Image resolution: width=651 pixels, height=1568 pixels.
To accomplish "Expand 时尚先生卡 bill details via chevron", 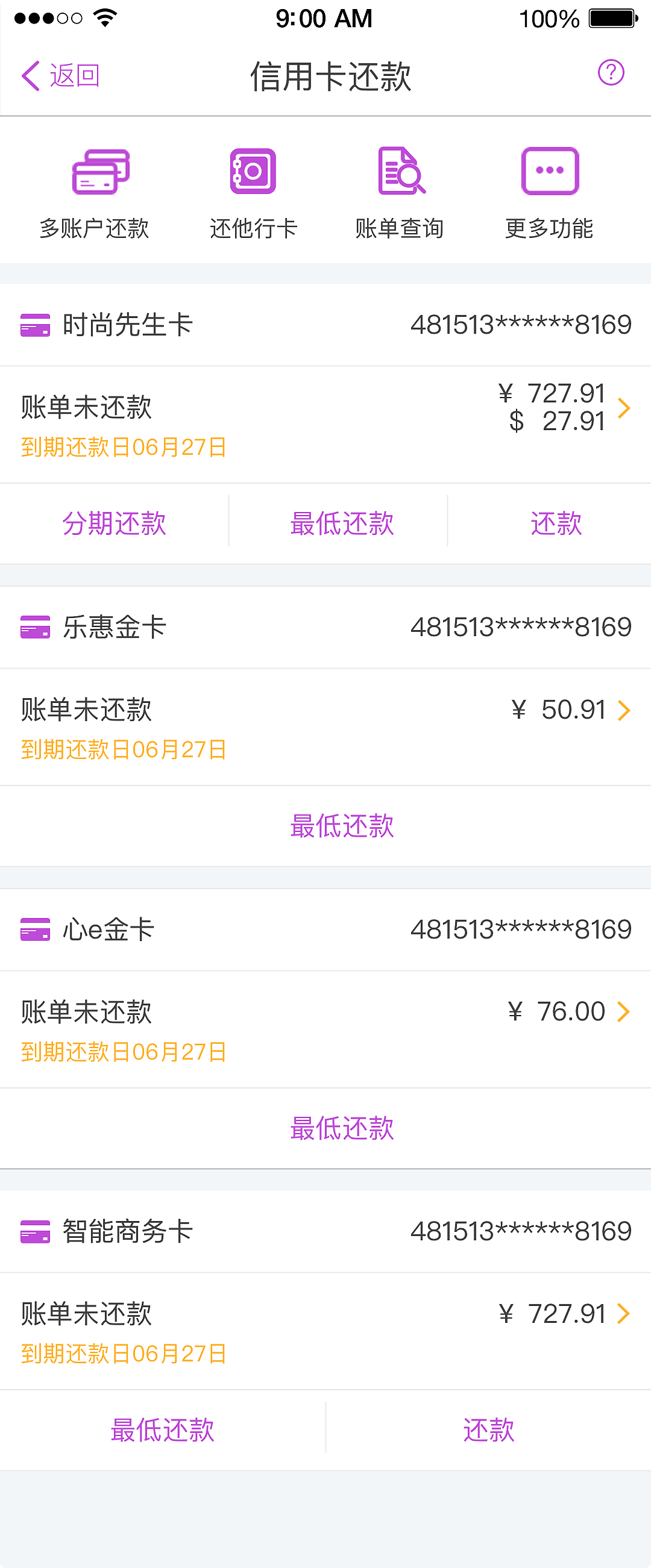I will pos(624,408).
